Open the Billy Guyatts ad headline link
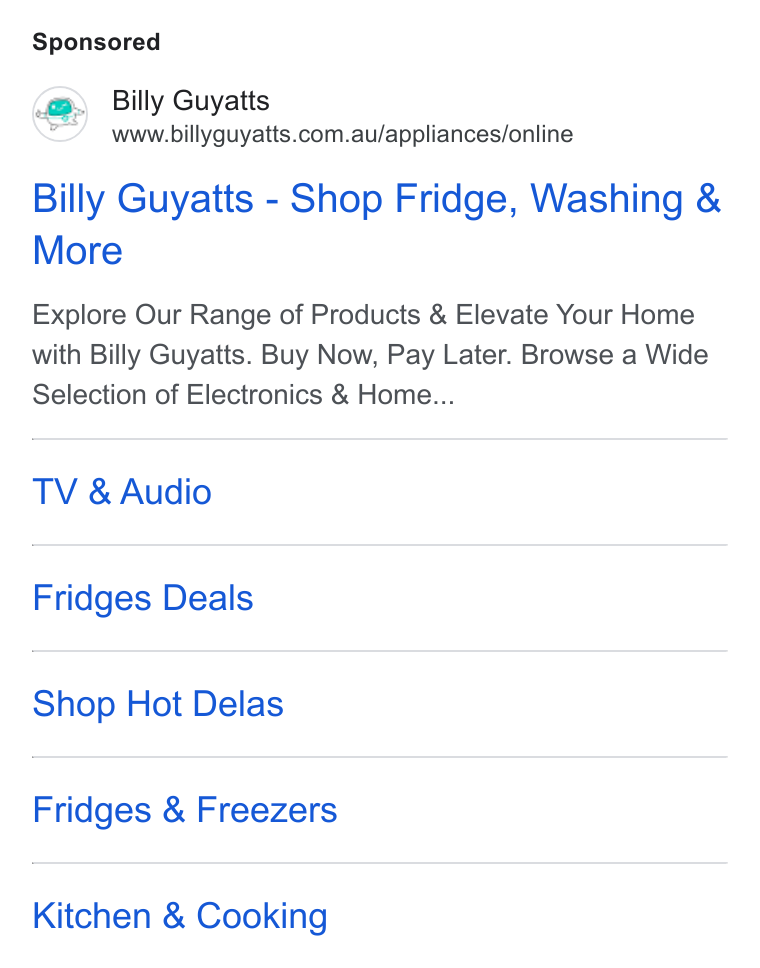Screen dimensions: 760x968 (376, 224)
